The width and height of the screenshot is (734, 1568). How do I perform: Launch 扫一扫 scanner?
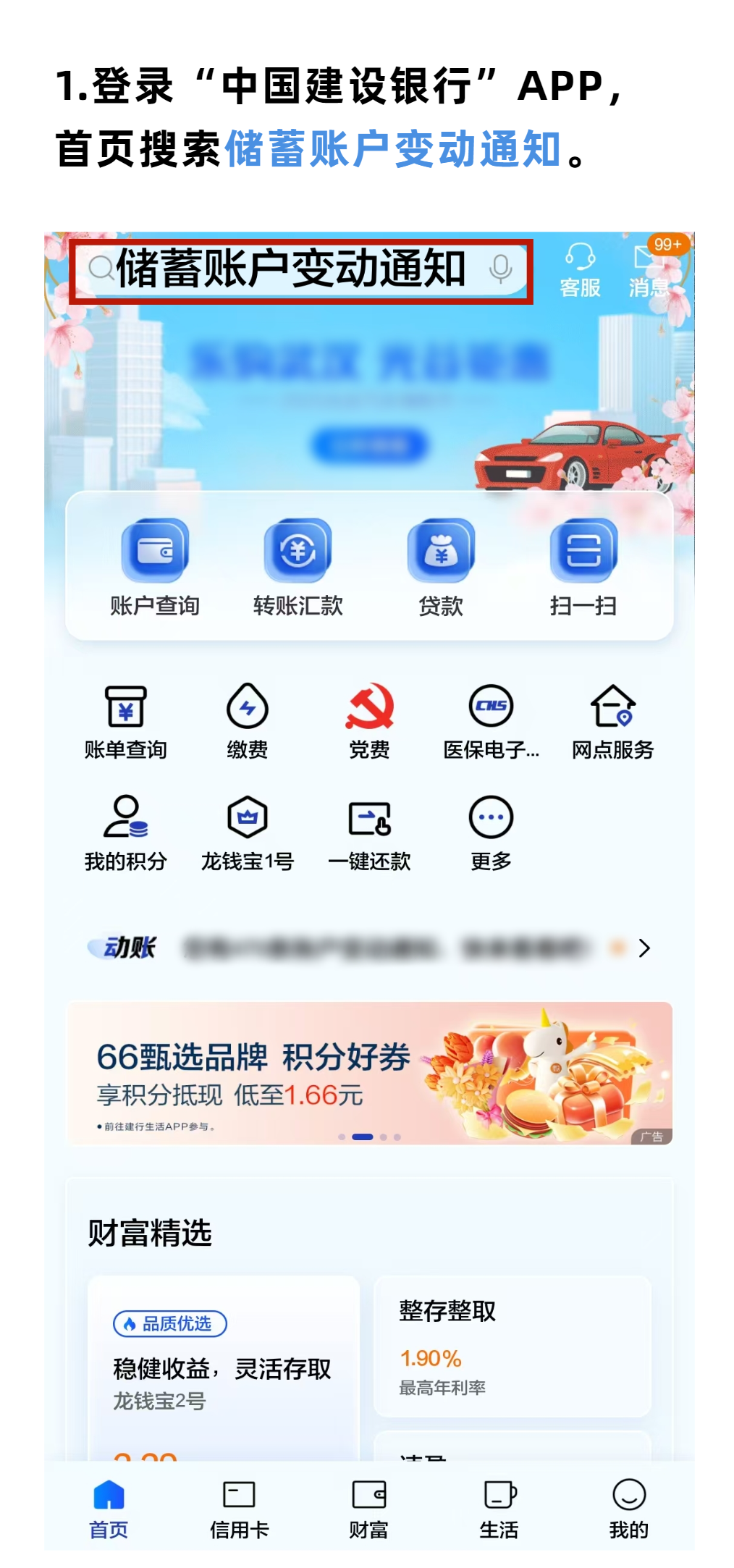pos(583,566)
